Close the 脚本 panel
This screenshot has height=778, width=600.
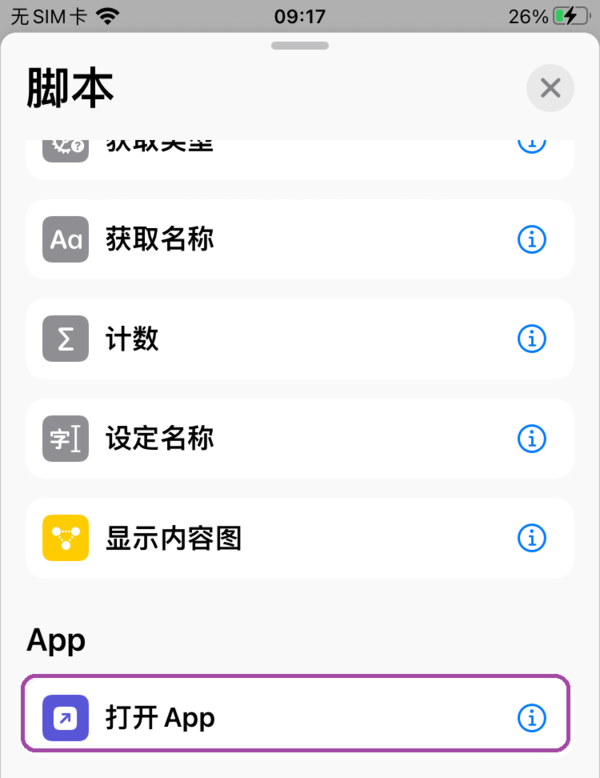tap(550, 88)
